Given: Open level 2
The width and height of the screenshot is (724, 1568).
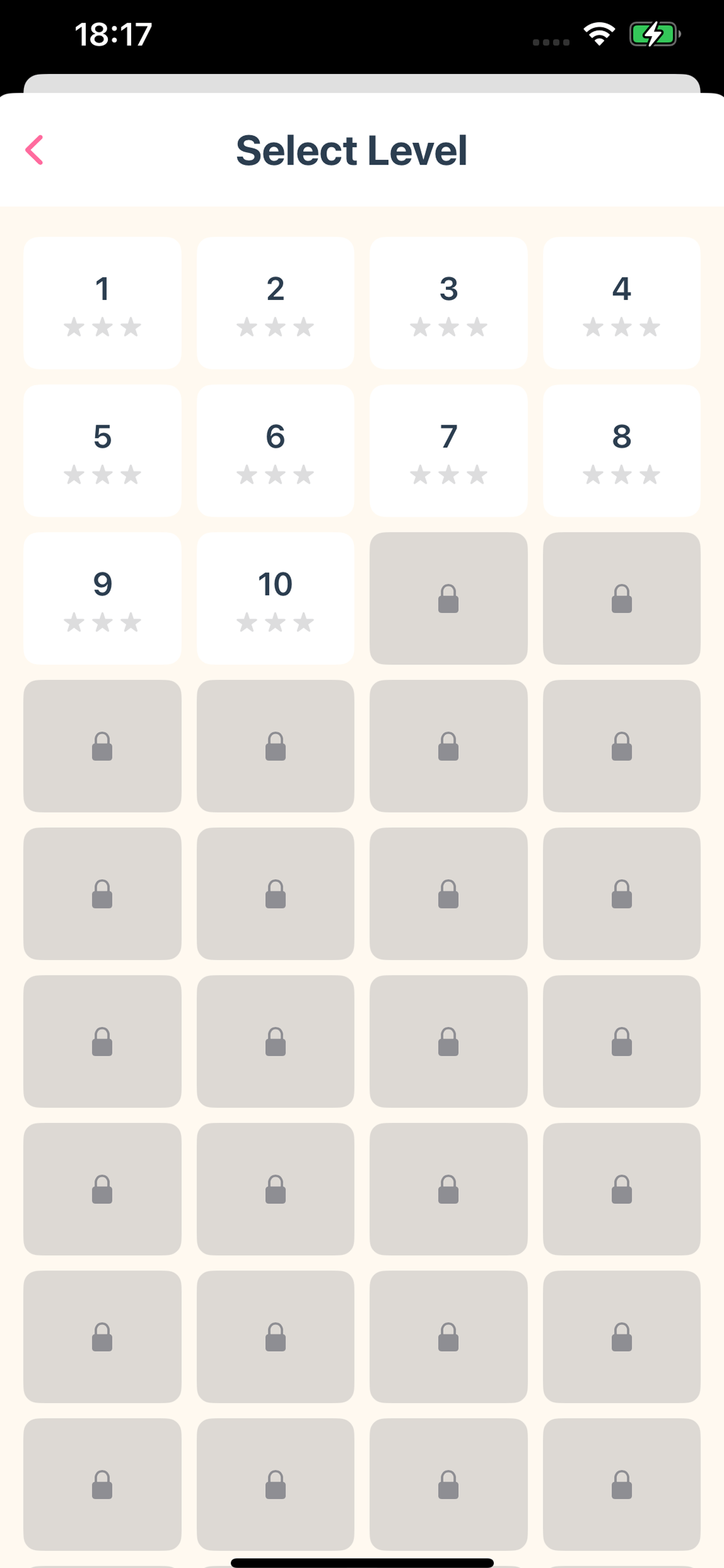Looking at the screenshot, I should click(275, 303).
